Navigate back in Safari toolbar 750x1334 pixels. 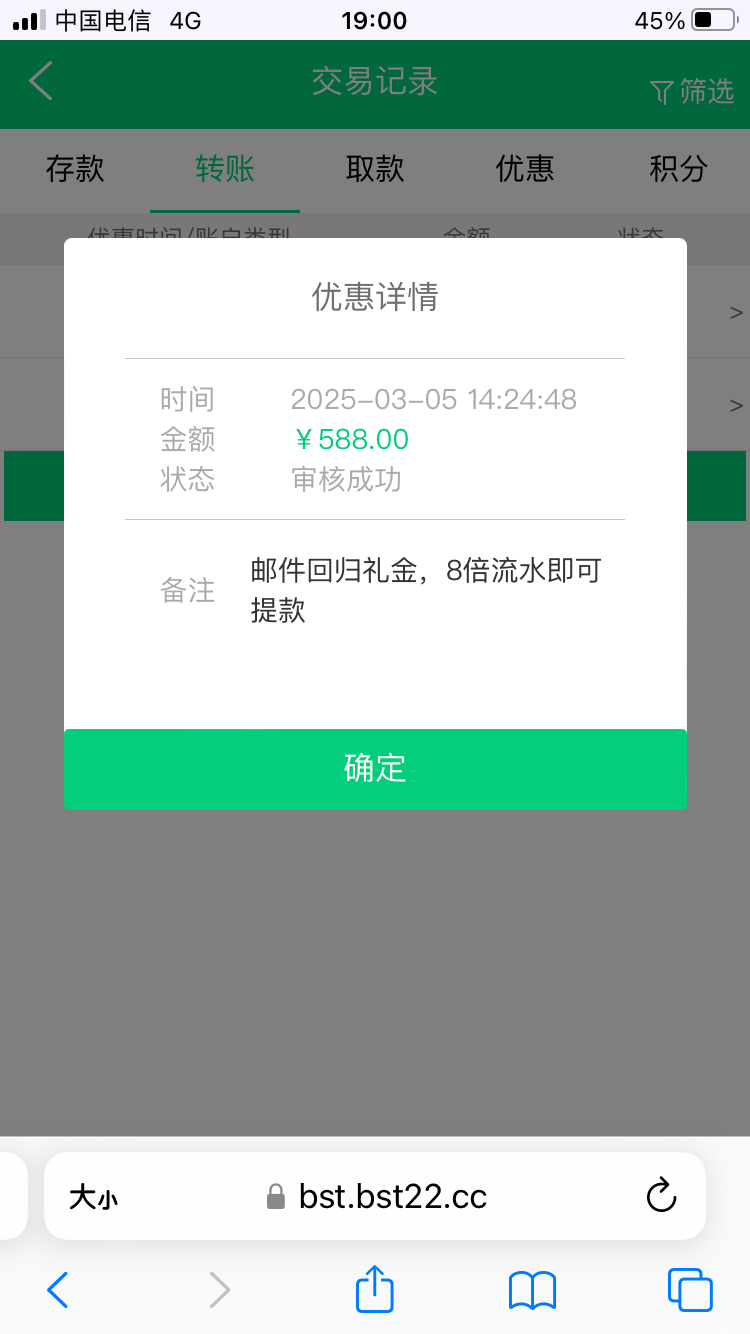[x=58, y=1290]
